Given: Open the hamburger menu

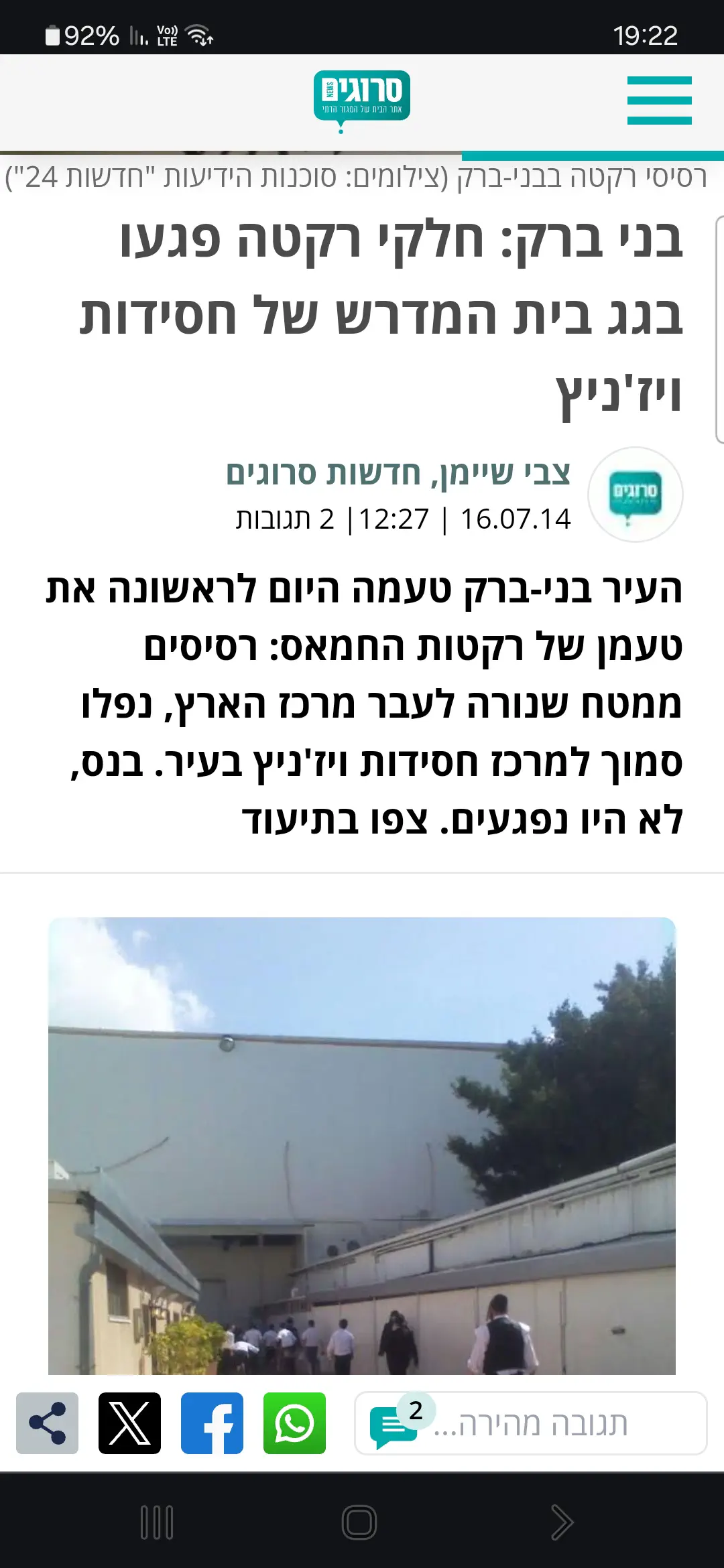Looking at the screenshot, I should pos(659,101).
